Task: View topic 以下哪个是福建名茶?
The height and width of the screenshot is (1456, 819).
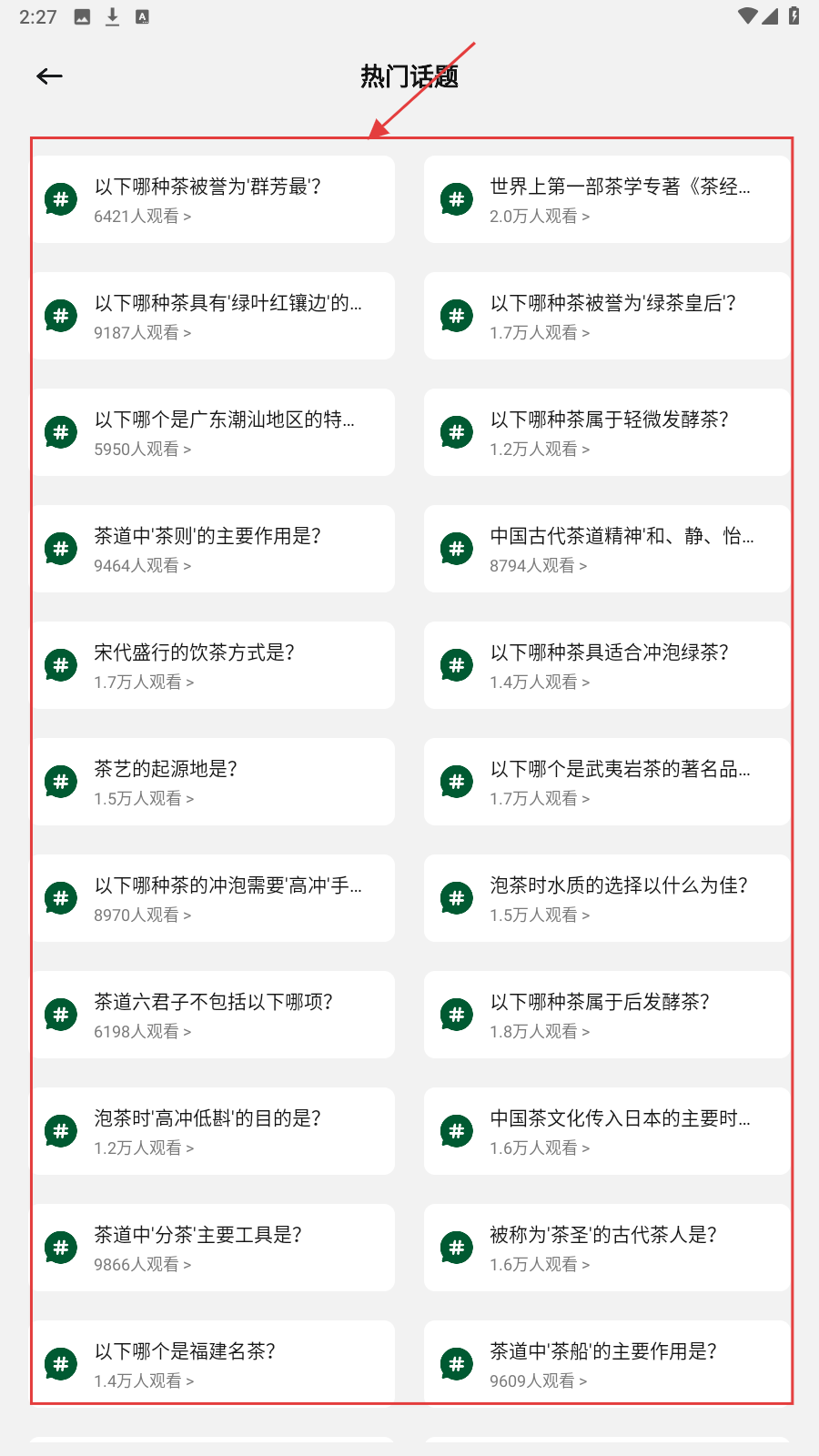Action: (x=214, y=1364)
